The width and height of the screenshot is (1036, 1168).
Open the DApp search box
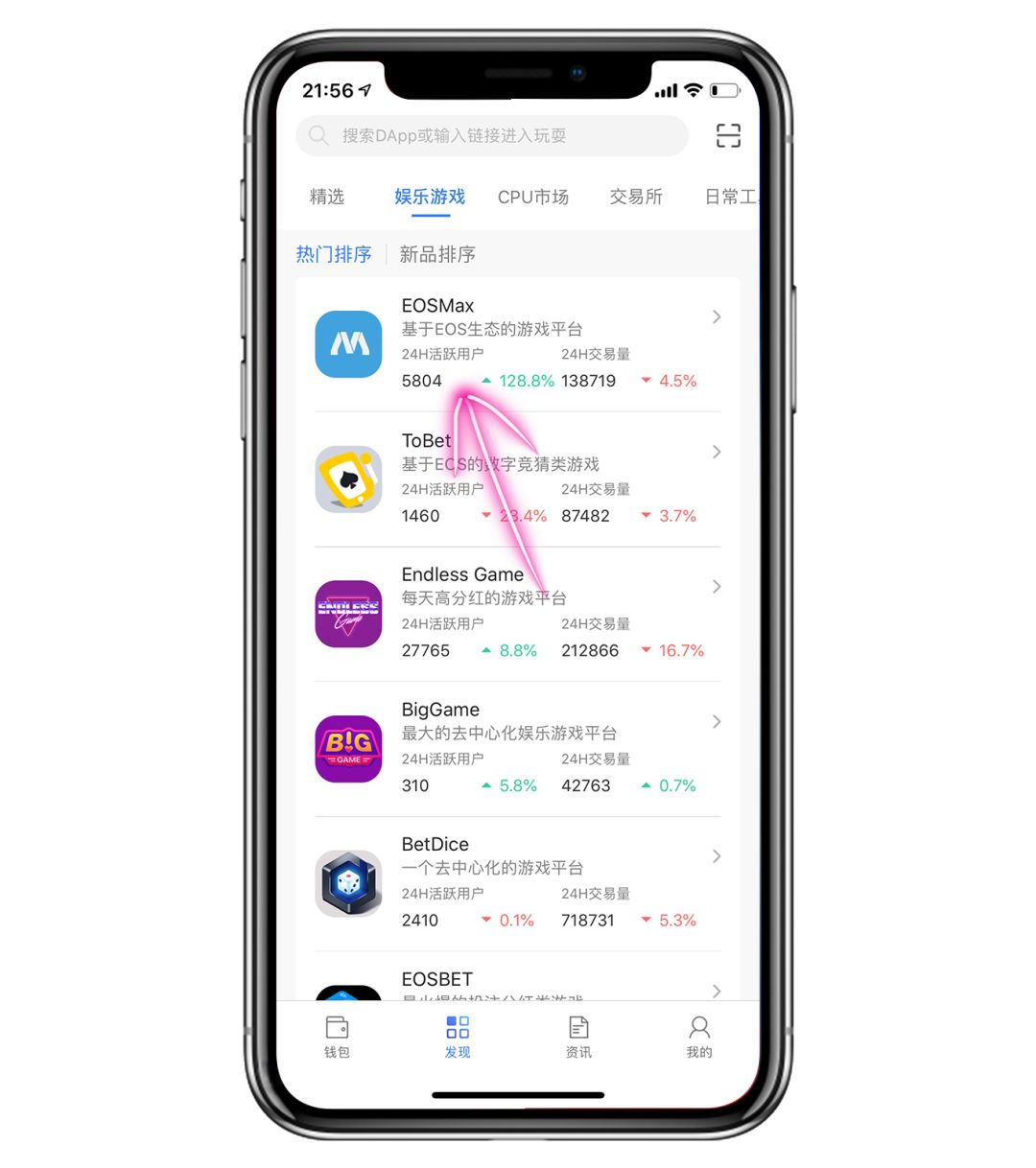pos(491,135)
